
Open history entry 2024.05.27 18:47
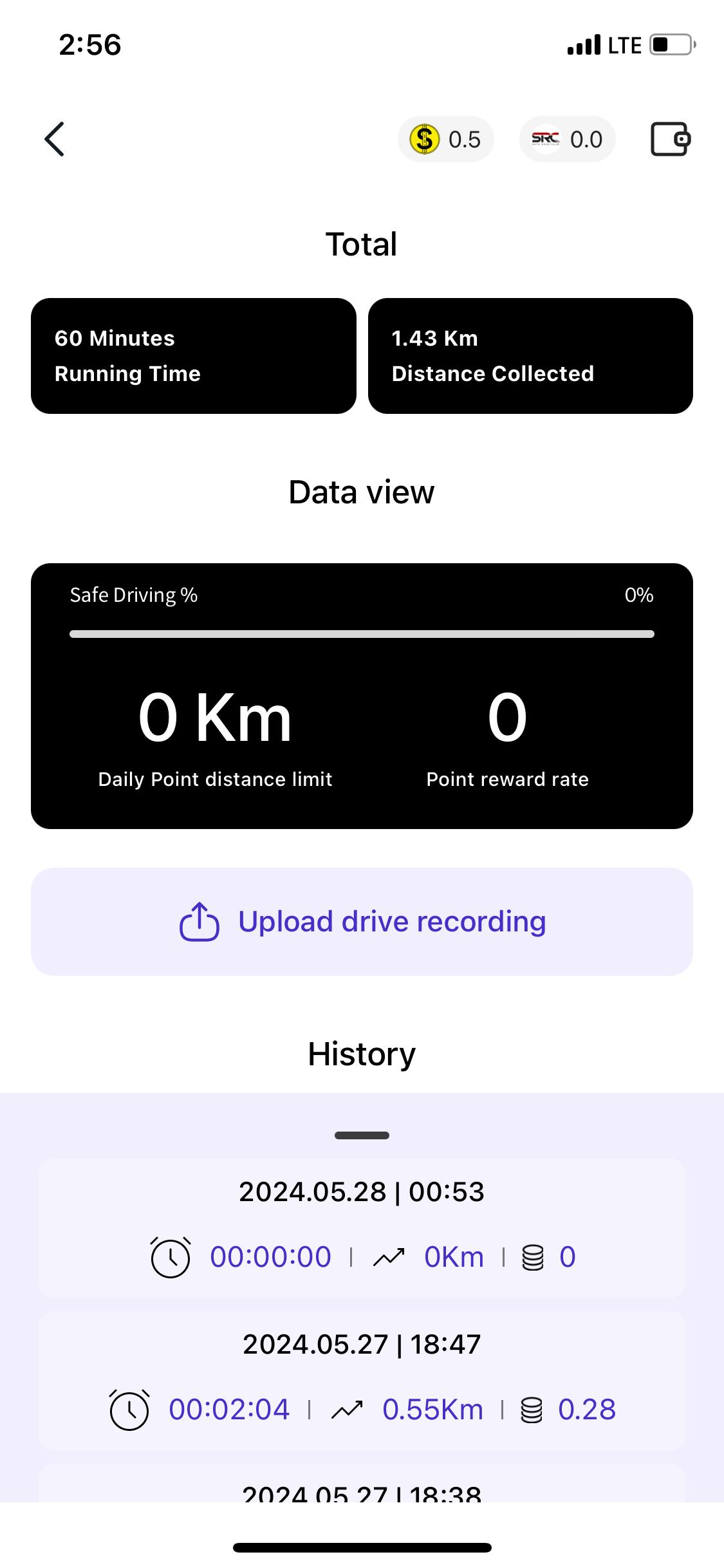click(362, 1381)
